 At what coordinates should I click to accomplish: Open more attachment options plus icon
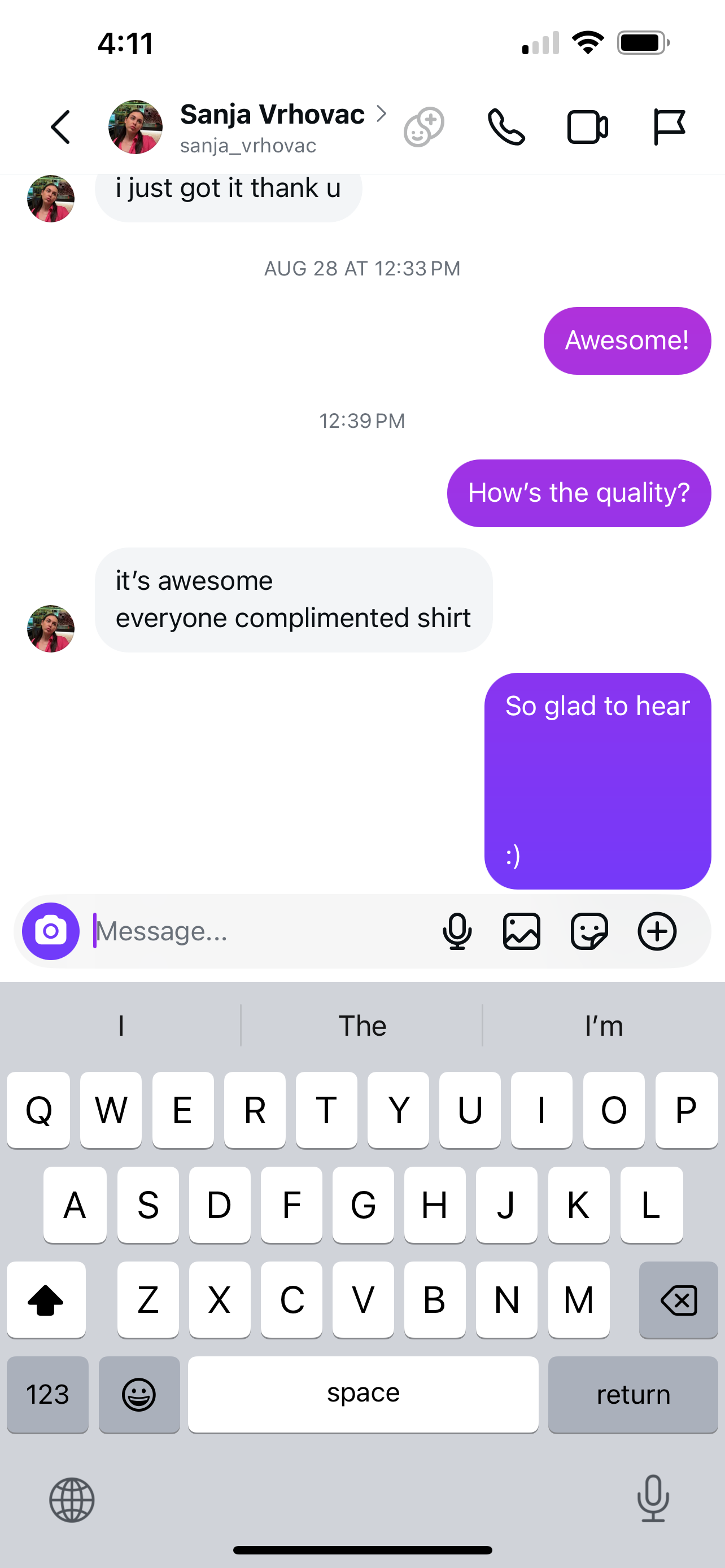[x=657, y=931]
